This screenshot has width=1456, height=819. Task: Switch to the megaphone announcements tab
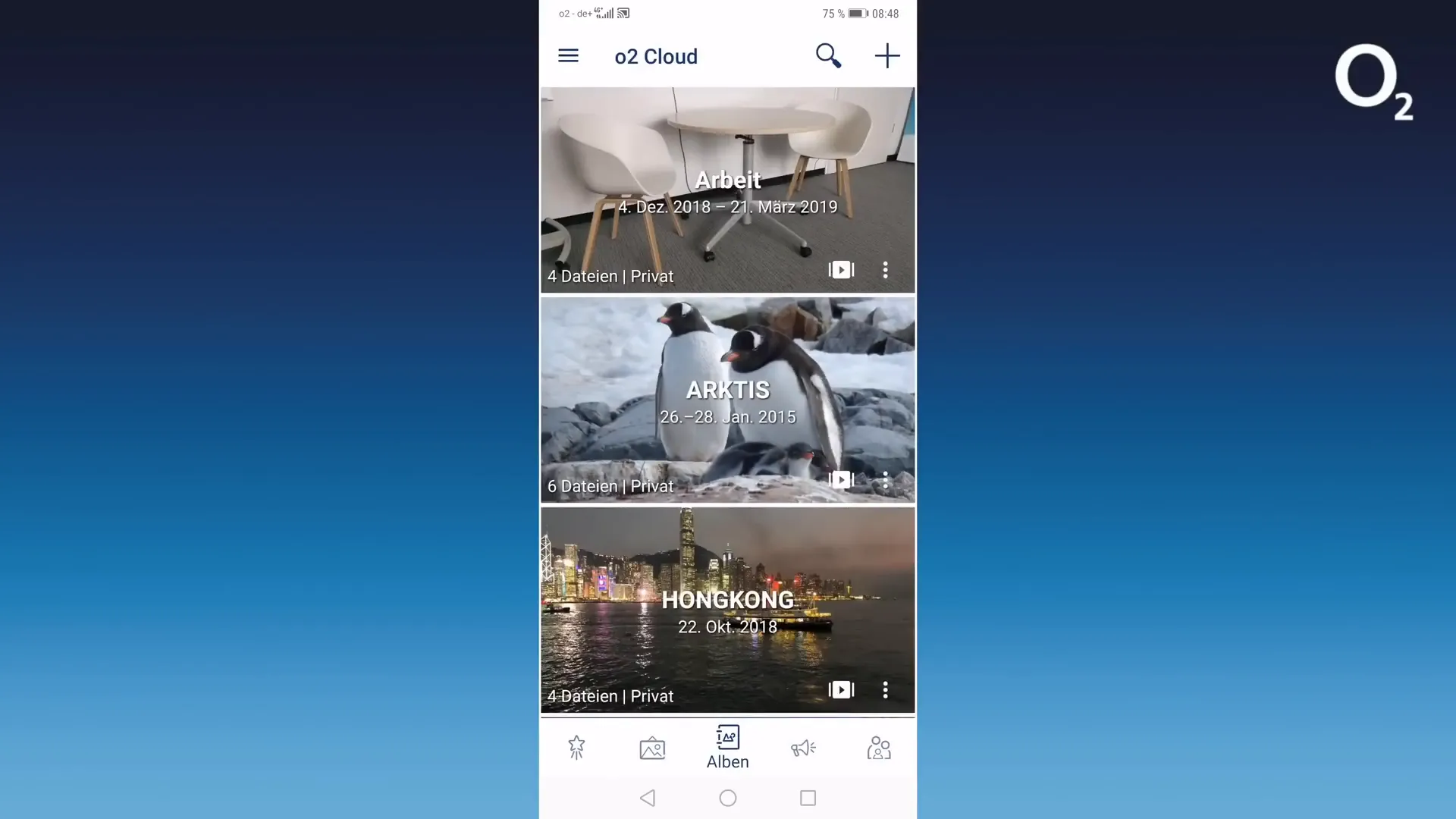point(803,748)
